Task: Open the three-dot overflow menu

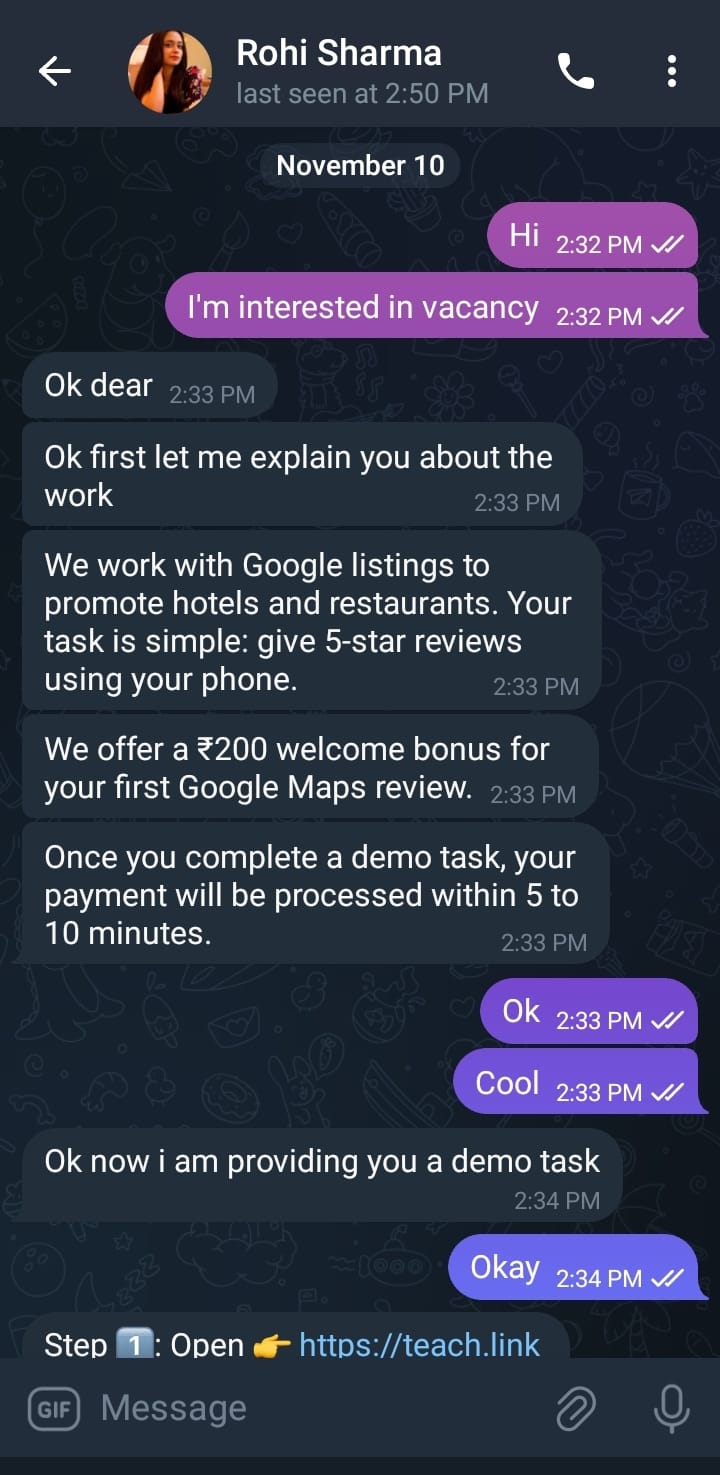Action: [x=672, y=71]
